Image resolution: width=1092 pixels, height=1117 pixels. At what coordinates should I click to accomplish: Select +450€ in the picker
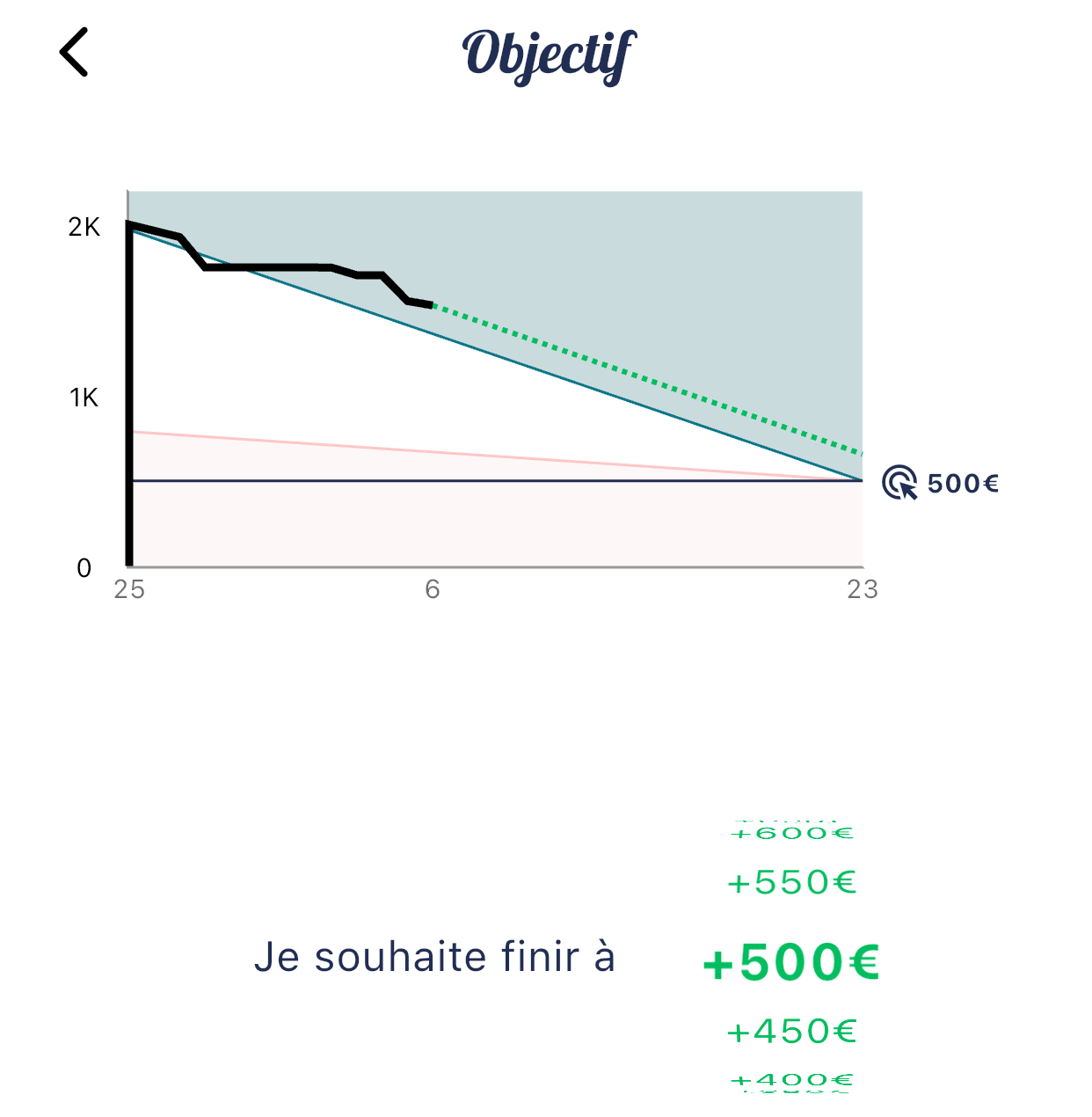coord(791,1031)
